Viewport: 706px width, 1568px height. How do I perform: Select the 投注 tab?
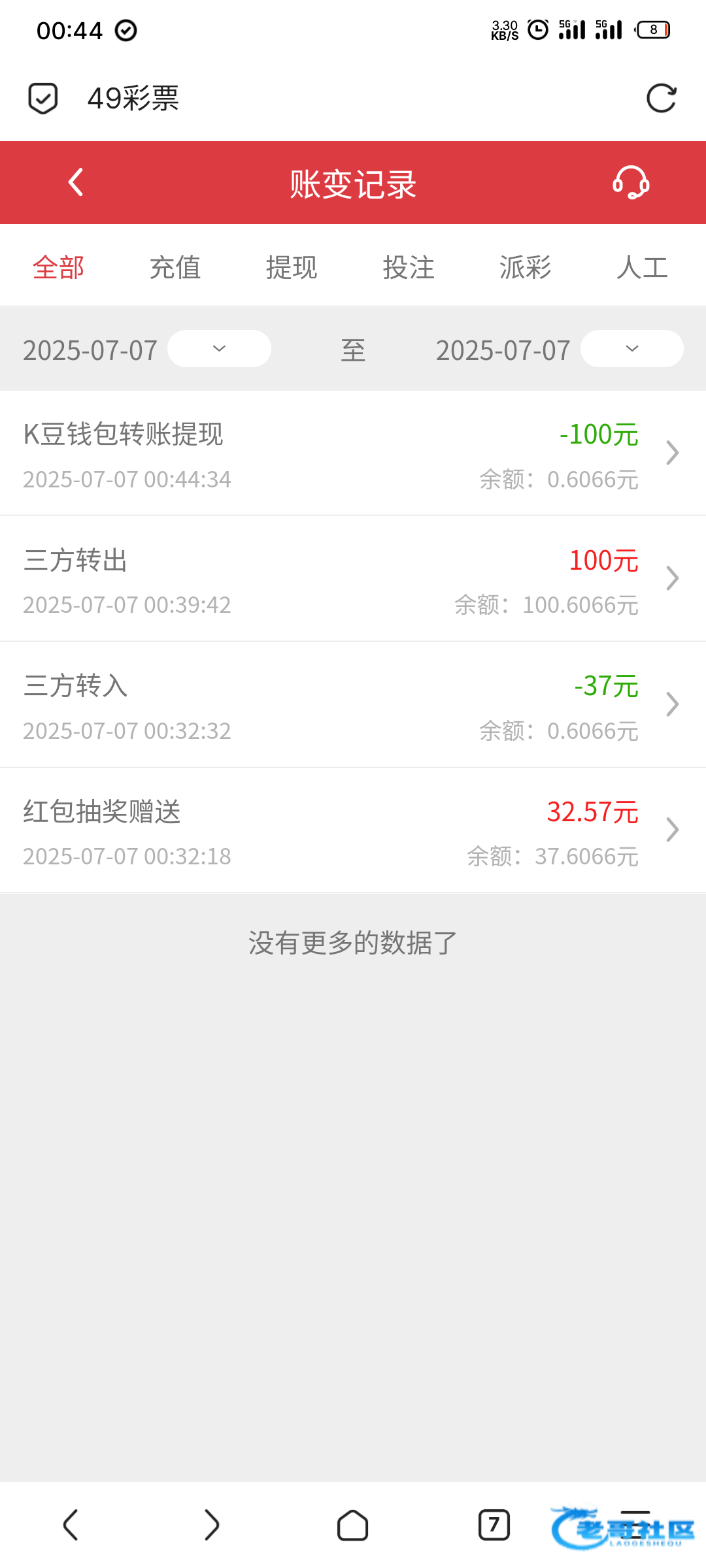409,267
